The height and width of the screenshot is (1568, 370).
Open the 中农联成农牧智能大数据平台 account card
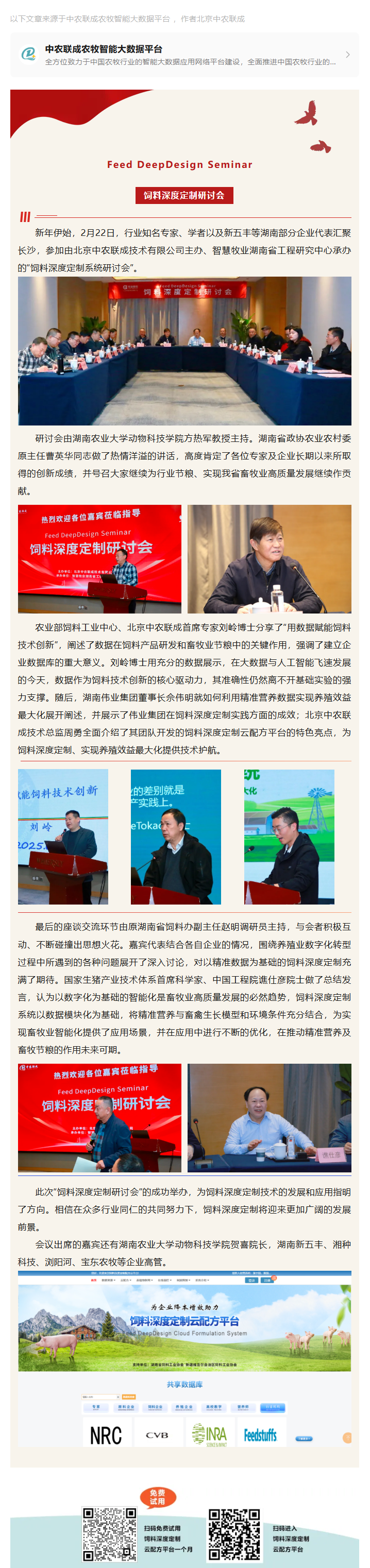point(184,55)
